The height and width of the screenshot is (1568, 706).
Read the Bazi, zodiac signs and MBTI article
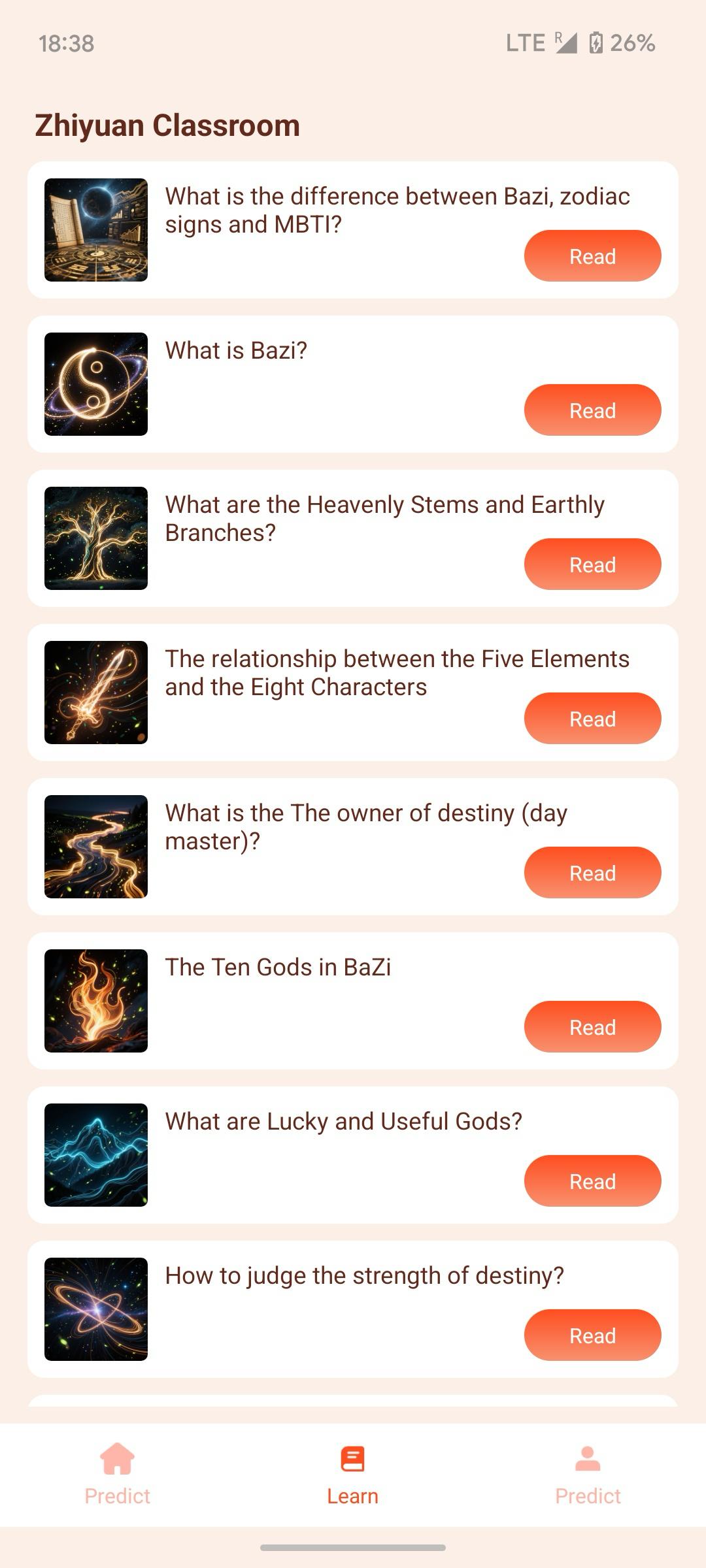[592, 256]
